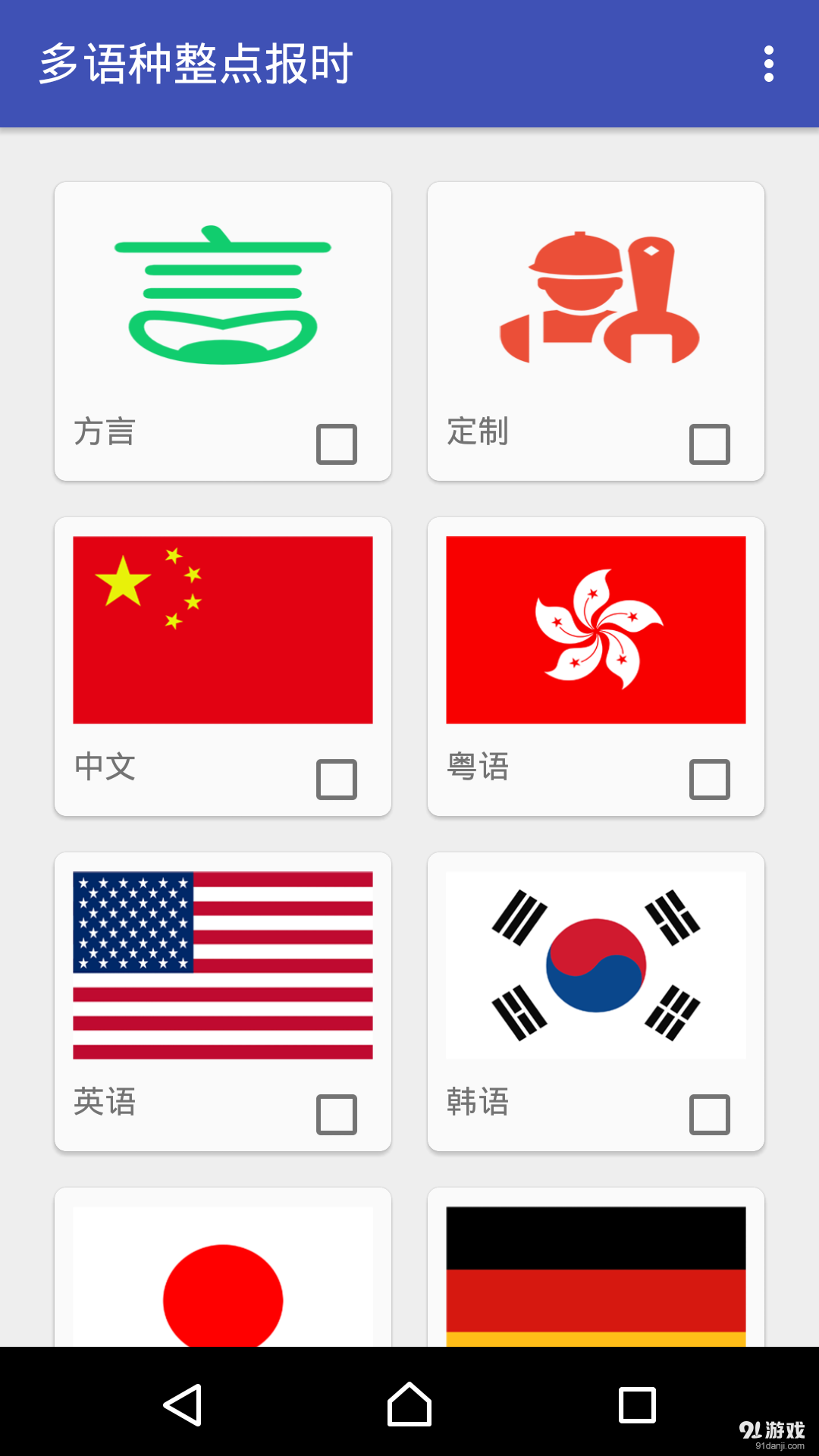Enable the 方言 checkbox
Viewport: 819px width, 1456px height.
click(337, 445)
